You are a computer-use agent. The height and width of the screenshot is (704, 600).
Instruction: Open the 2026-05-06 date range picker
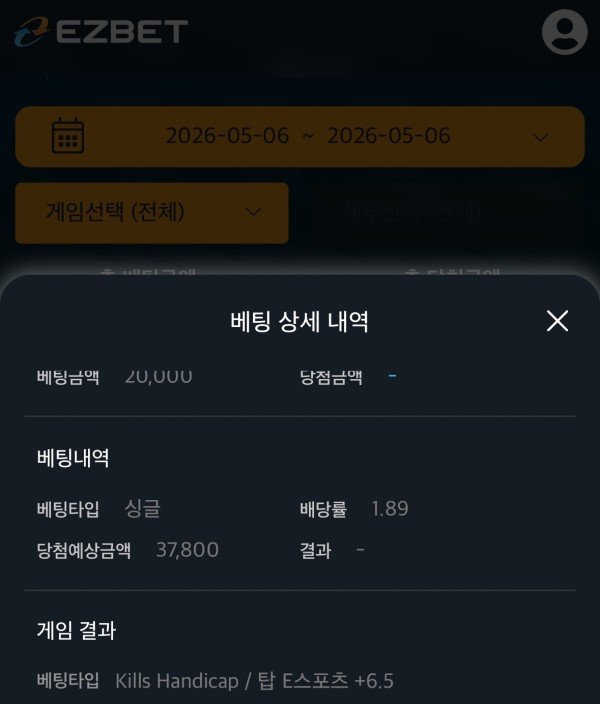[x=300, y=136]
